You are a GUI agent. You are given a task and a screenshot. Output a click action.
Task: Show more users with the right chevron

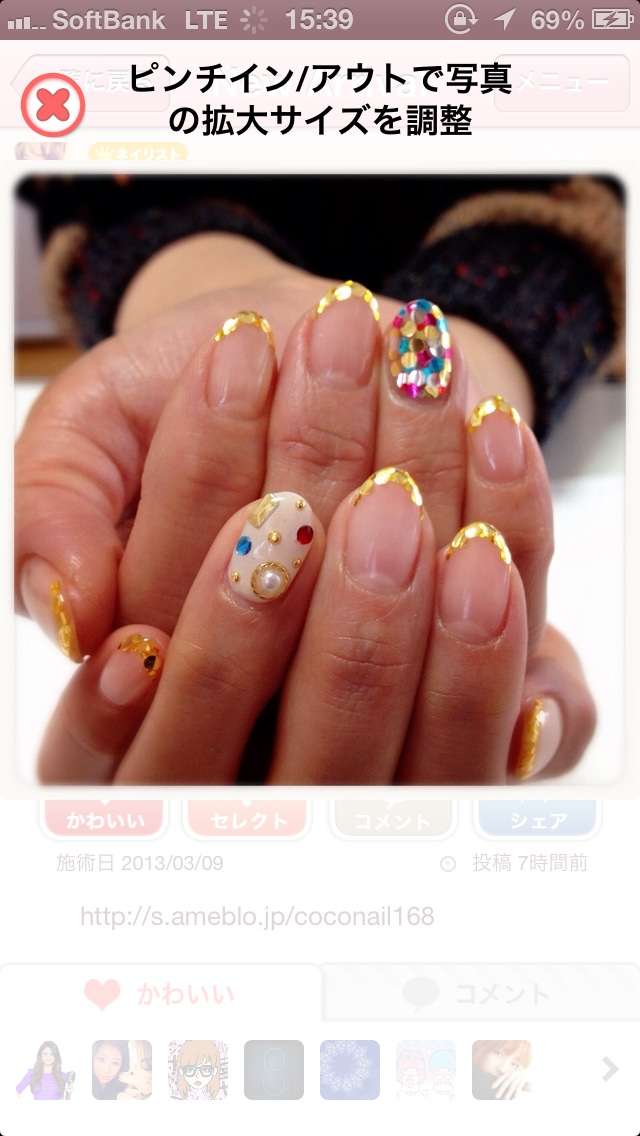click(610, 1069)
